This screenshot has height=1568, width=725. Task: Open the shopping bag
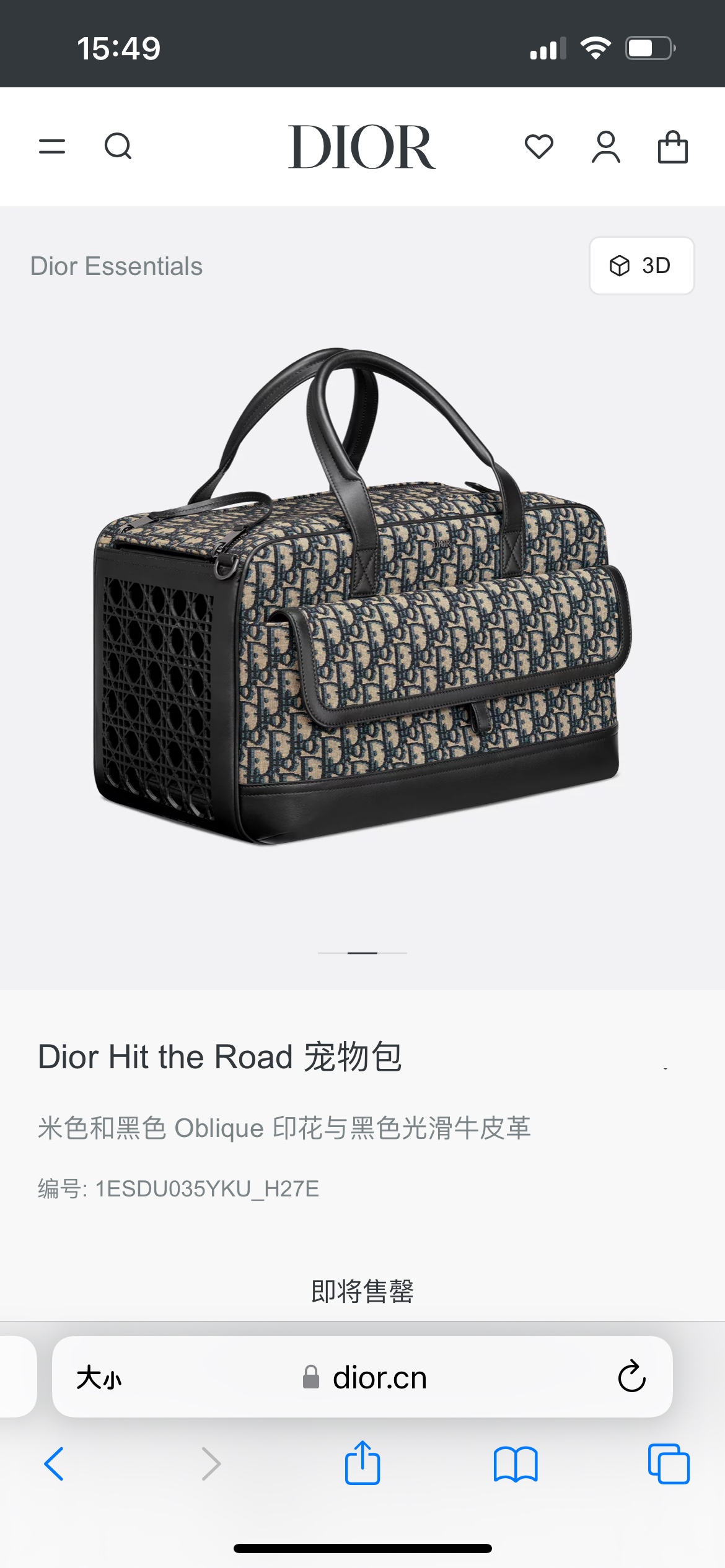pyautogui.click(x=672, y=147)
